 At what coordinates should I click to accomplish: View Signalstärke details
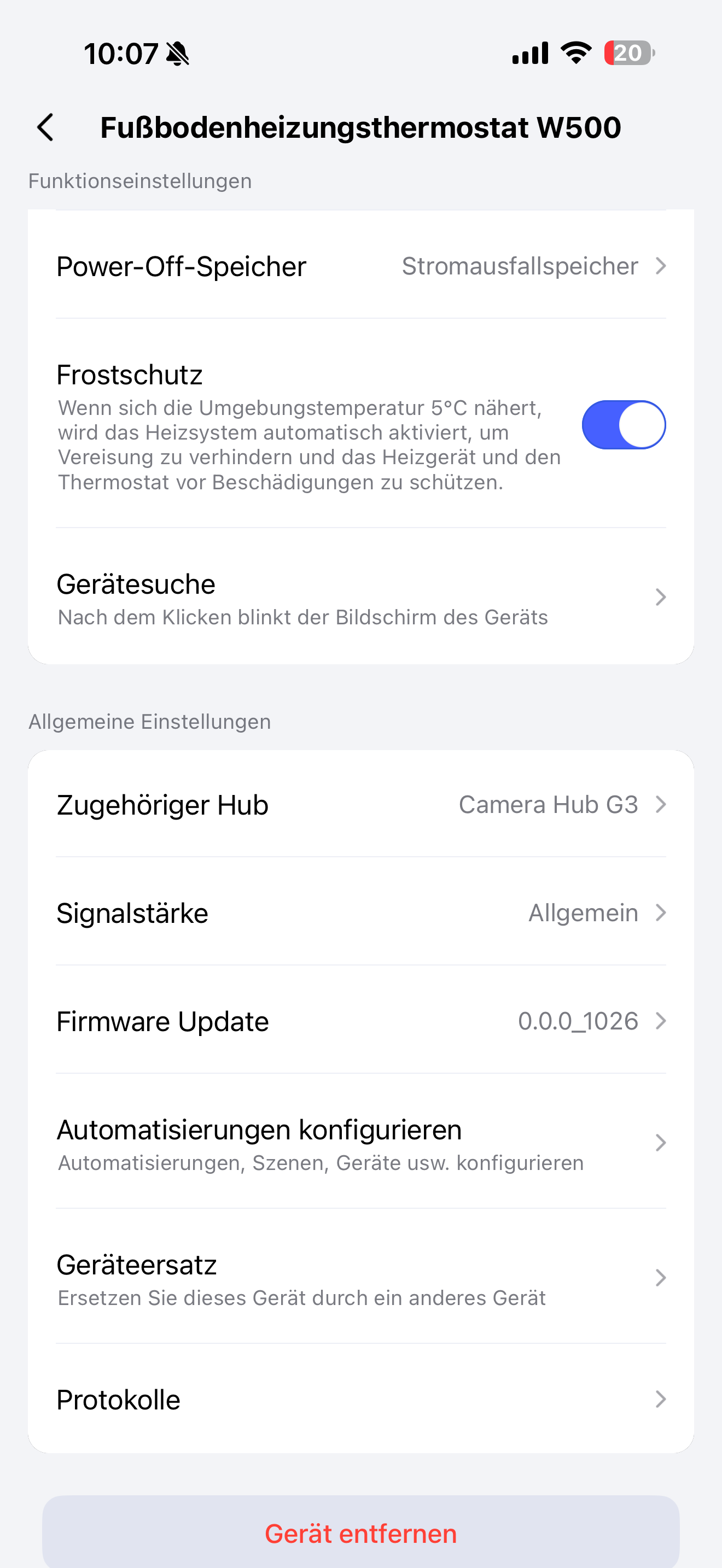tap(360, 913)
